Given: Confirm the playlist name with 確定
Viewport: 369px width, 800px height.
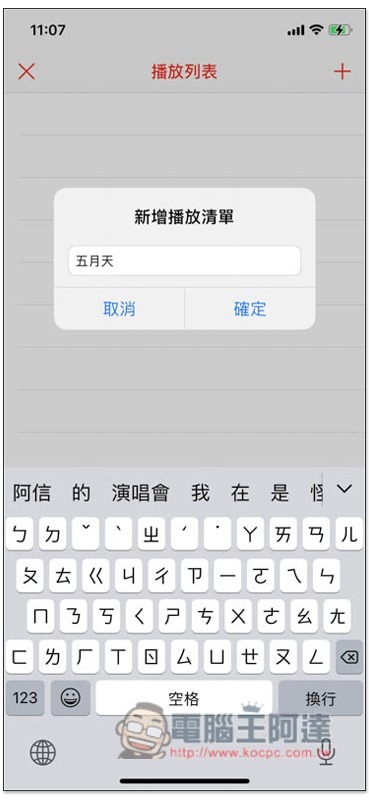Looking at the screenshot, I should pos(250,309).
